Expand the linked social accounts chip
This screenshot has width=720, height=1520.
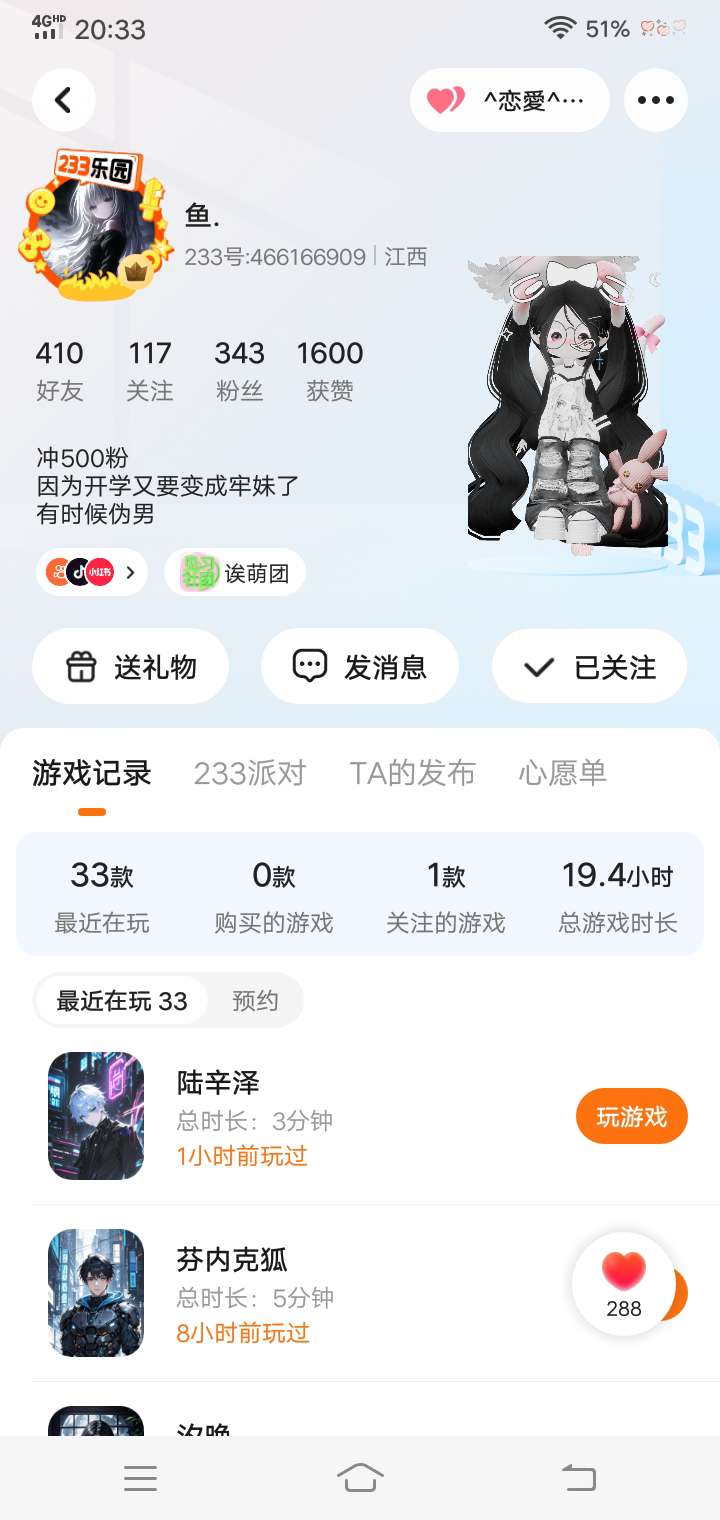[x=92, y=573]
